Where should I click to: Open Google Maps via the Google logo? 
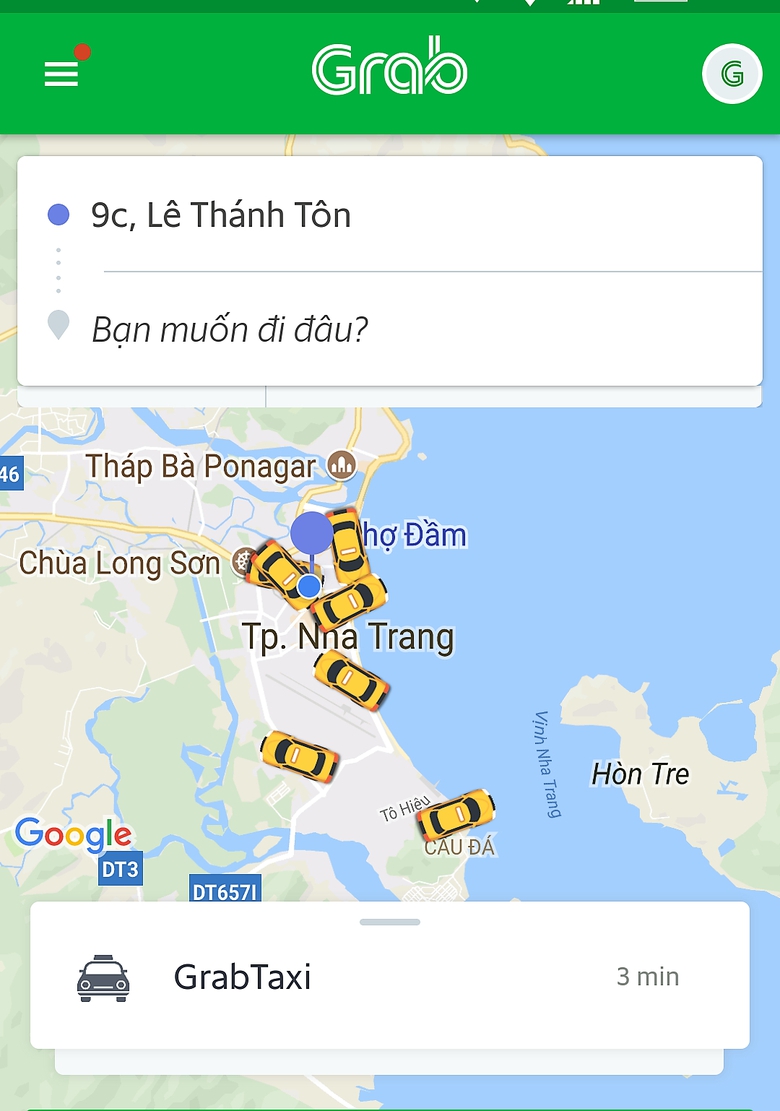coord(74,833)
